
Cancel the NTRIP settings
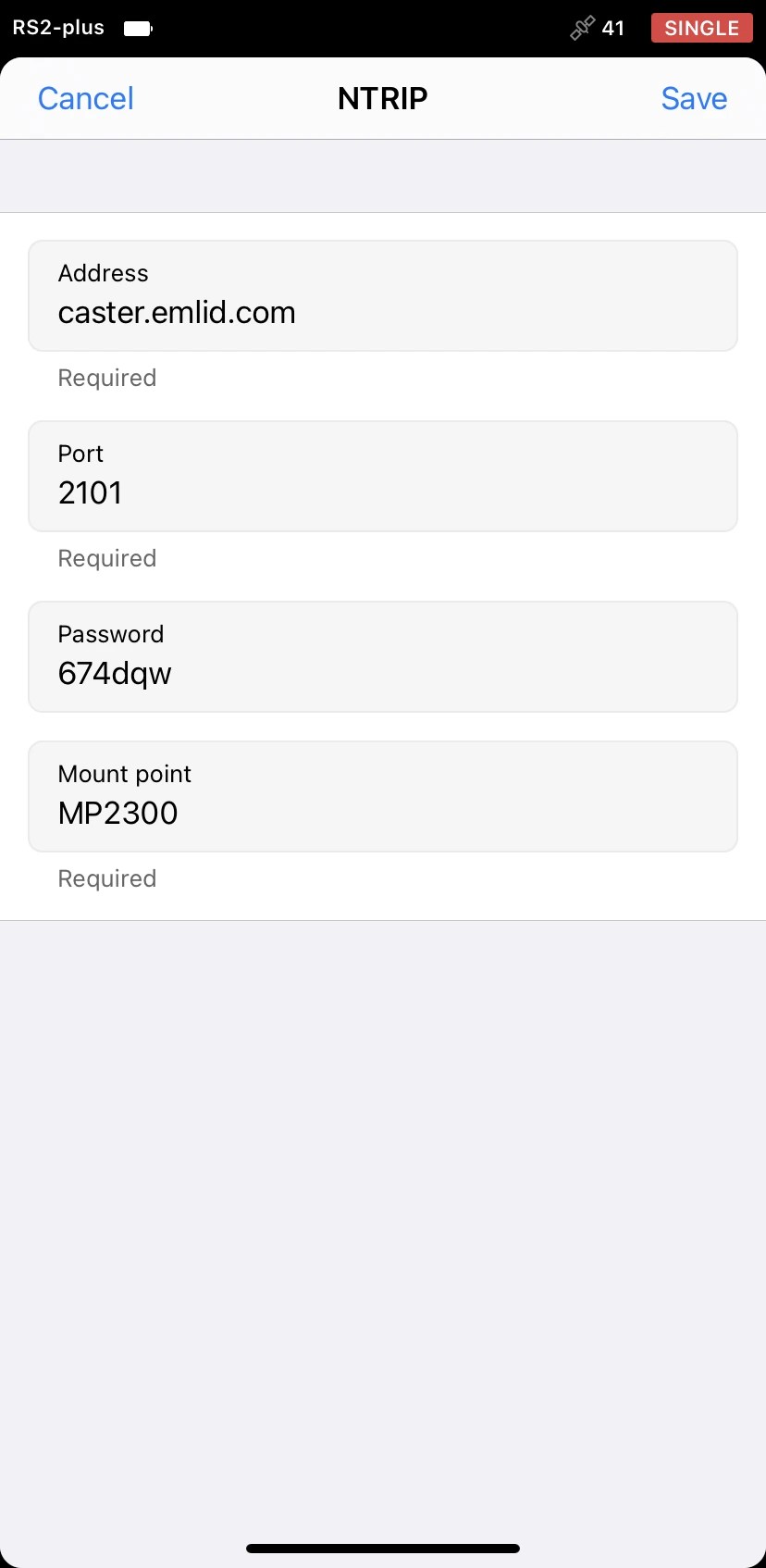coord(85,98)
